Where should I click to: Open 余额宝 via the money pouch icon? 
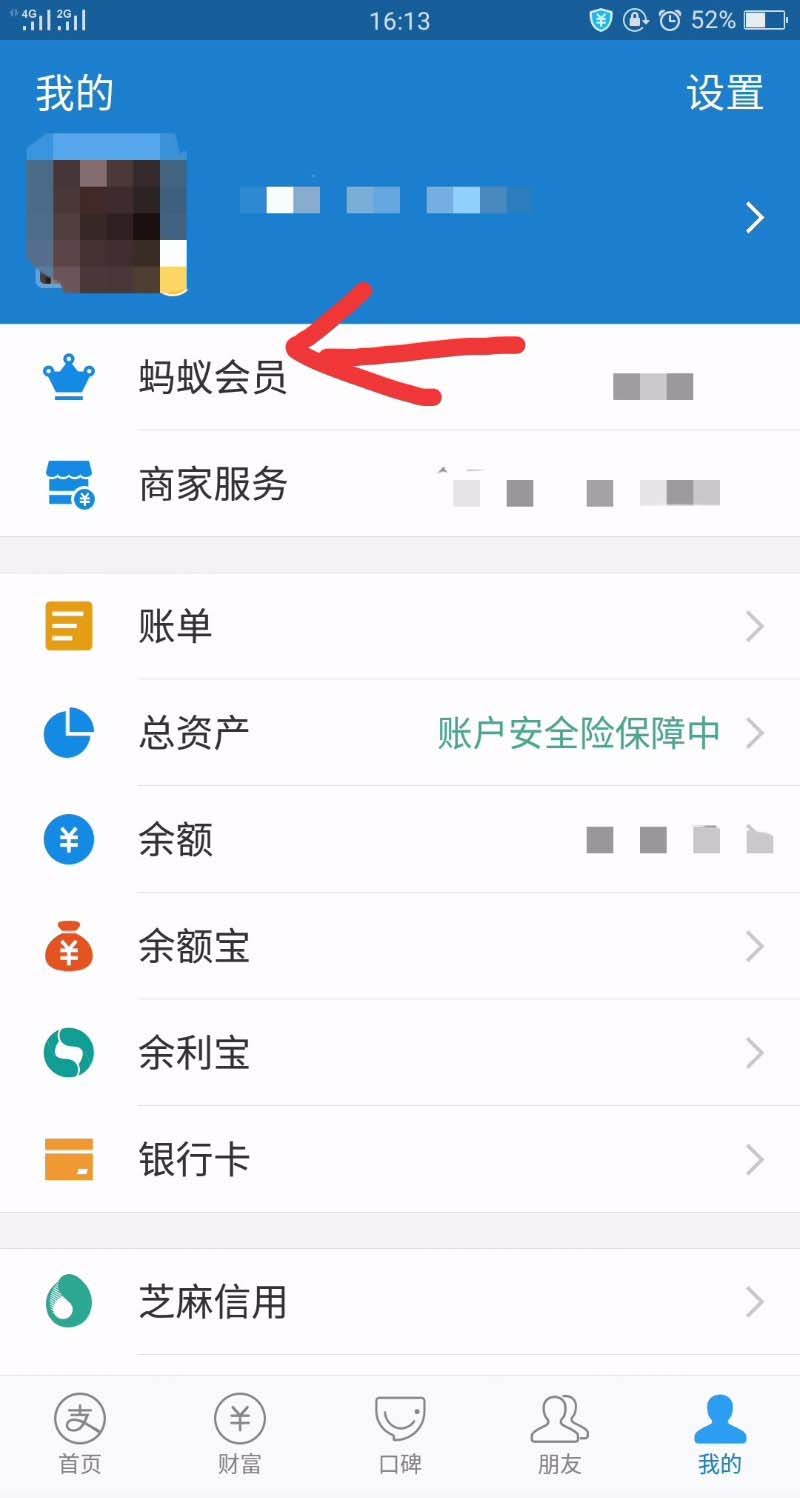click(67, 946)
